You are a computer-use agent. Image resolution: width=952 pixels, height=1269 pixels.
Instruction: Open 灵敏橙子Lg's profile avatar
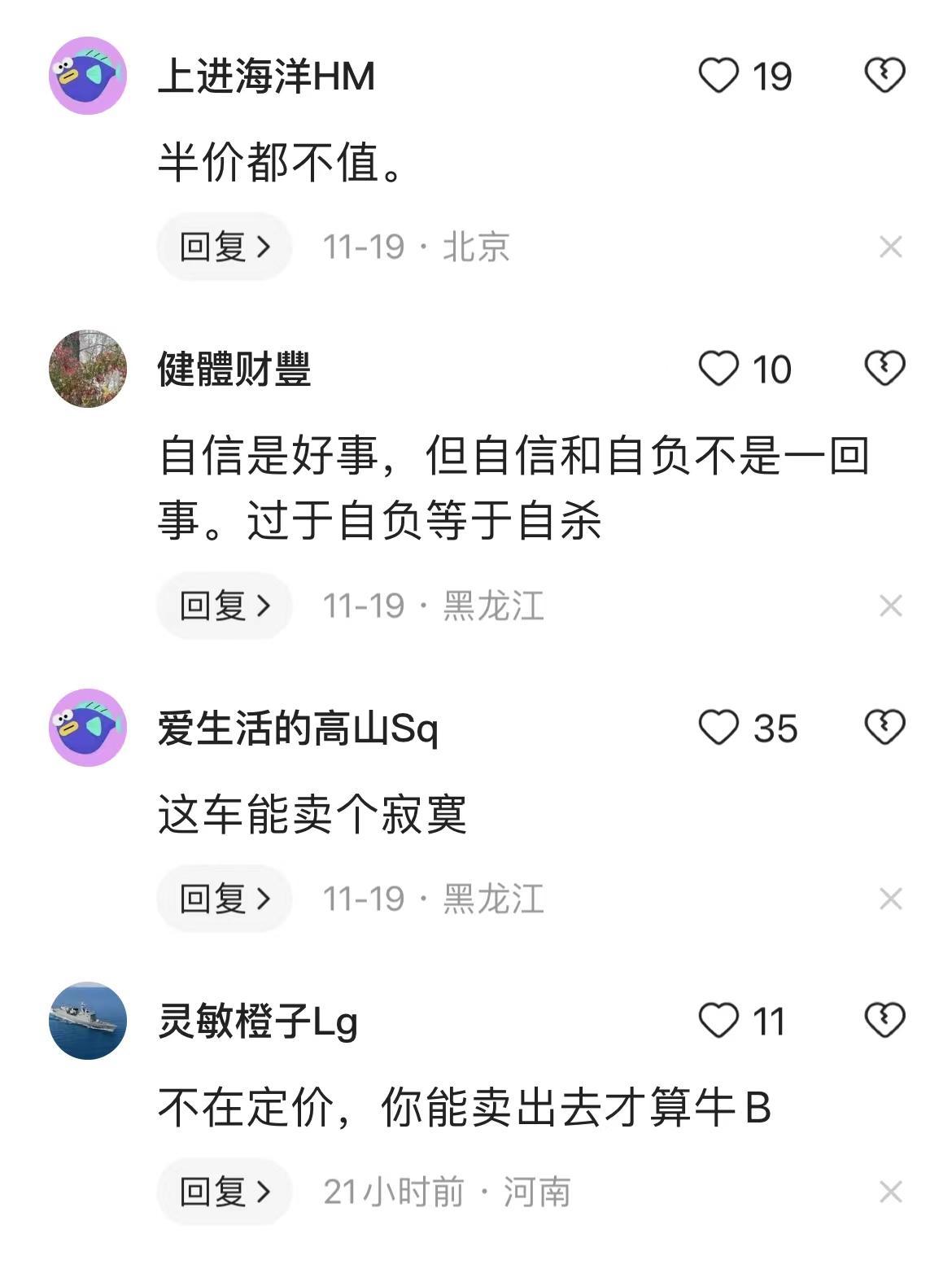(88, 1021)
